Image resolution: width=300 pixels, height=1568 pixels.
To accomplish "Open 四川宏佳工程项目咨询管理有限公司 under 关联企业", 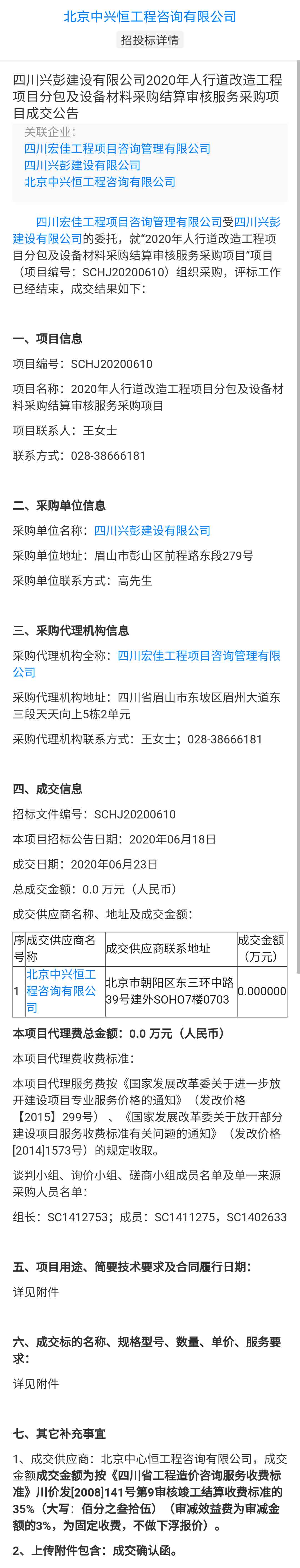I will coord(117,148).
